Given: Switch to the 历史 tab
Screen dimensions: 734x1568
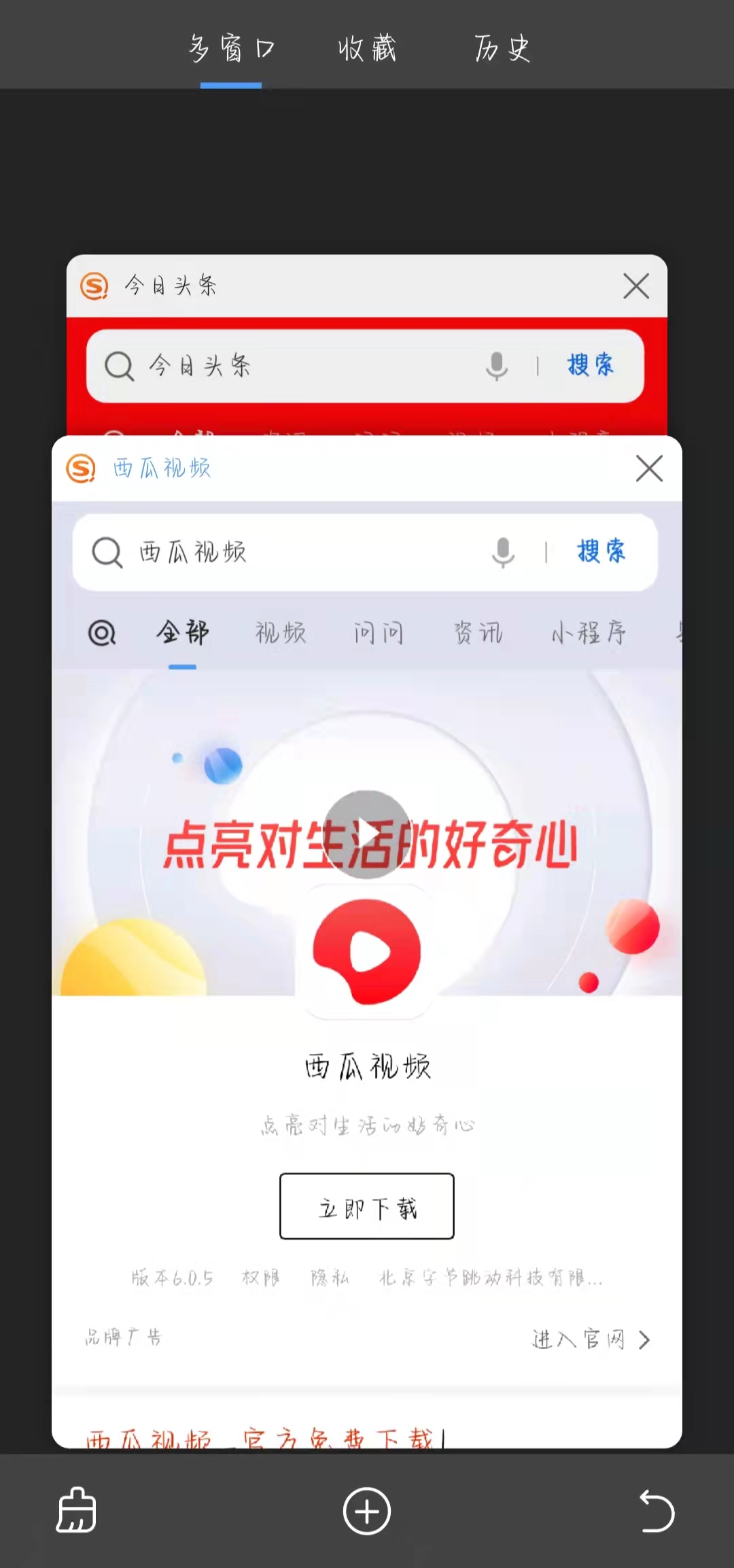Looking at the screenshot, I should pos(502,48).
